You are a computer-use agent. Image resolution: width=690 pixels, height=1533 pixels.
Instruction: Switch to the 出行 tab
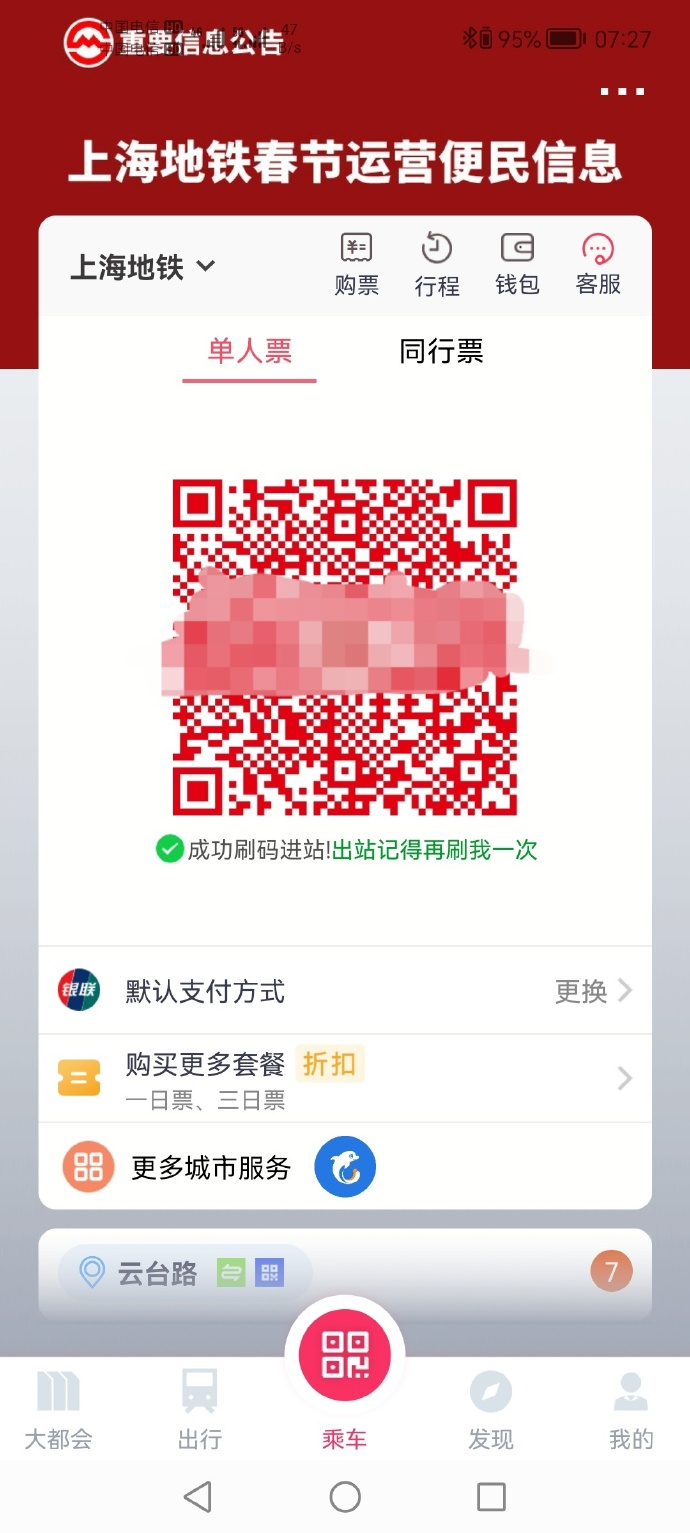tap(200, 1411)
